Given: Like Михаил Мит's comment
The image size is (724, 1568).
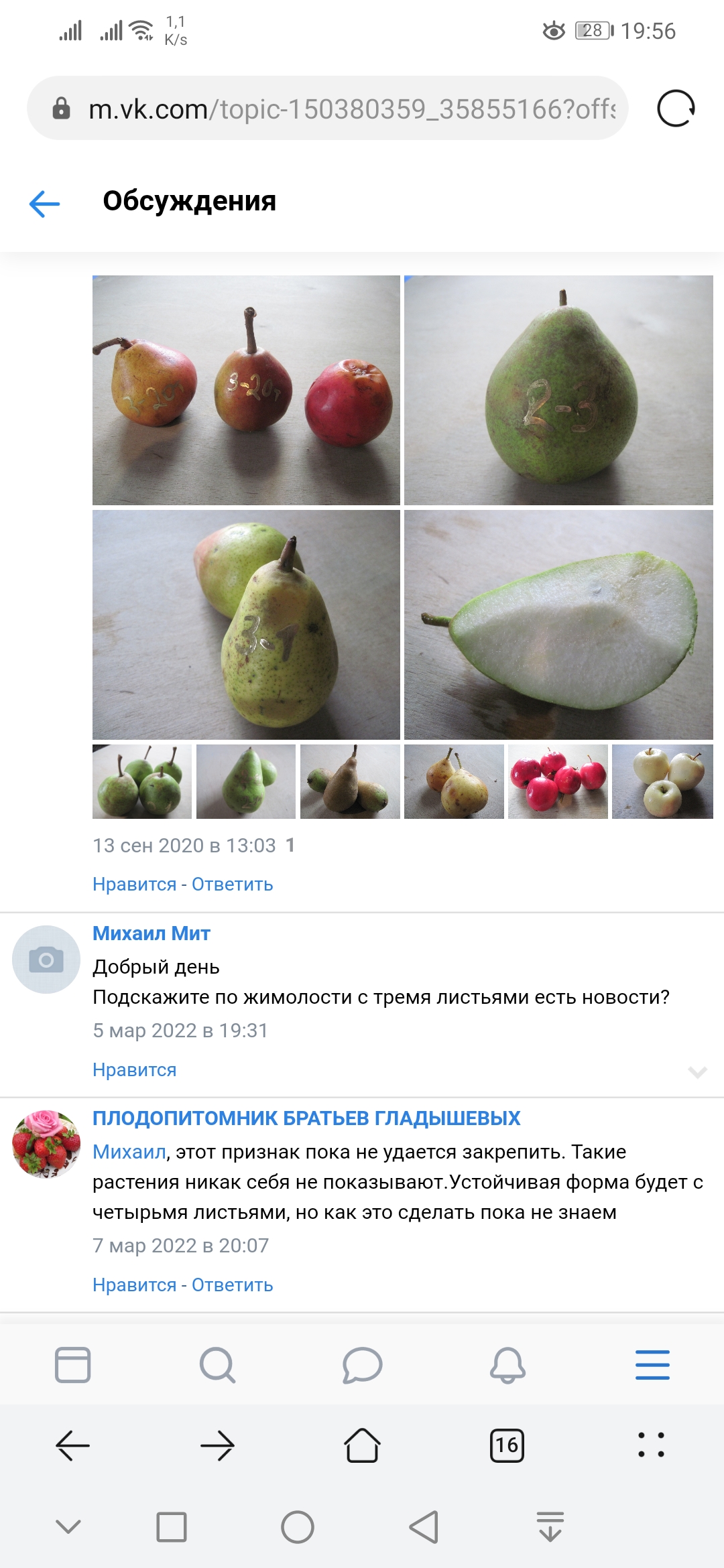Looking at the screenshot, I should [134, 1070].
